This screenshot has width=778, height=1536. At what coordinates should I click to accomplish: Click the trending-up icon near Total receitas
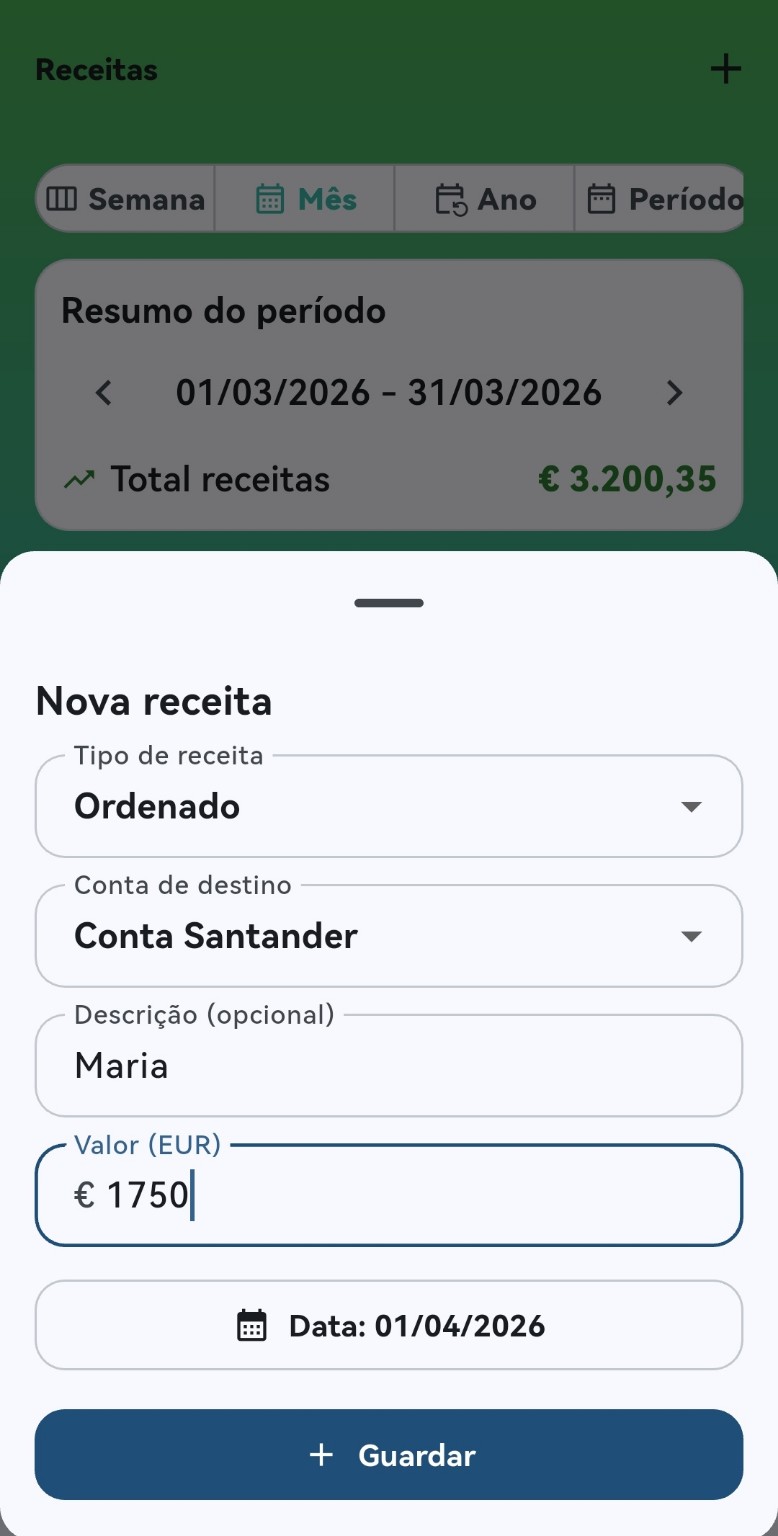pyautogui.click(x=79, y=479)
